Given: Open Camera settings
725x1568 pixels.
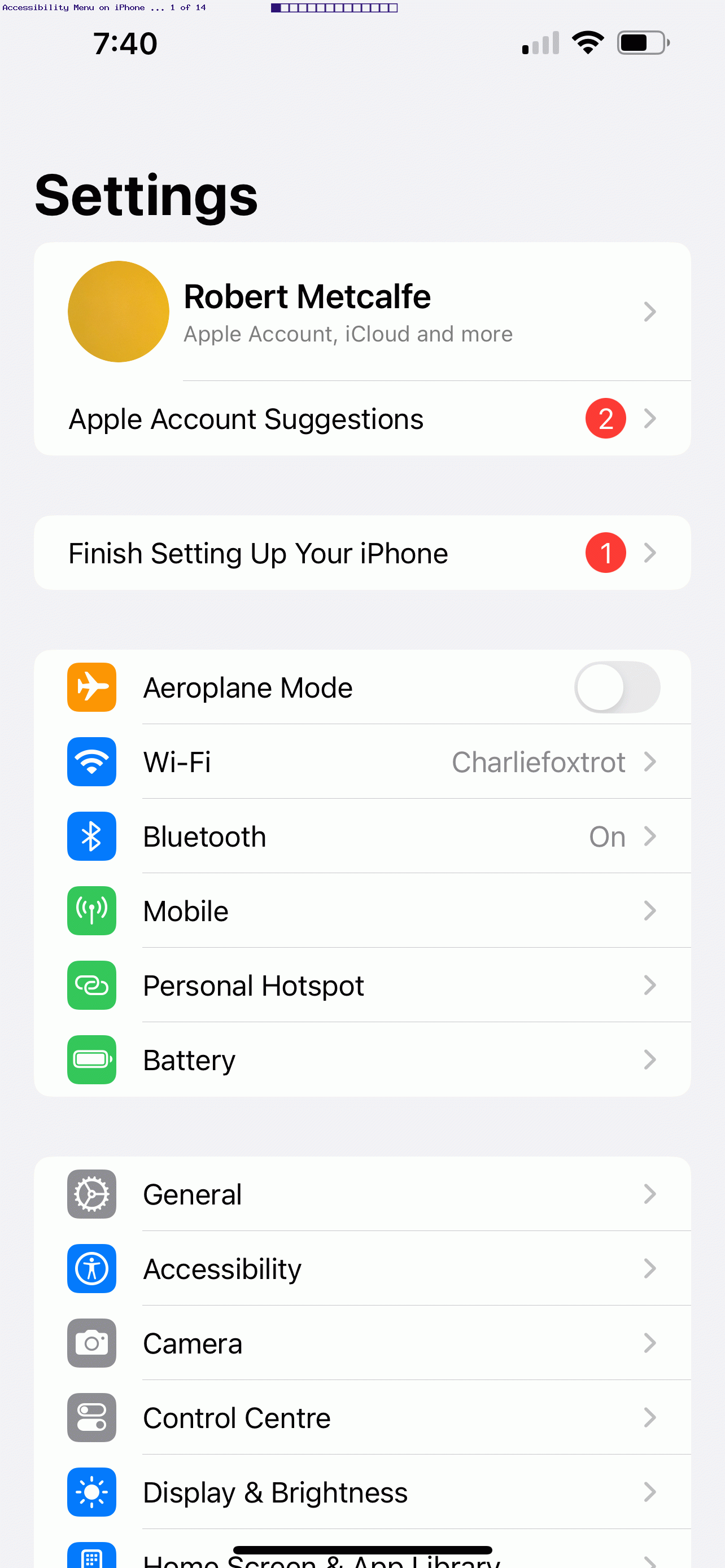Looking at the screenshot, I should [x=362, y=1343].
